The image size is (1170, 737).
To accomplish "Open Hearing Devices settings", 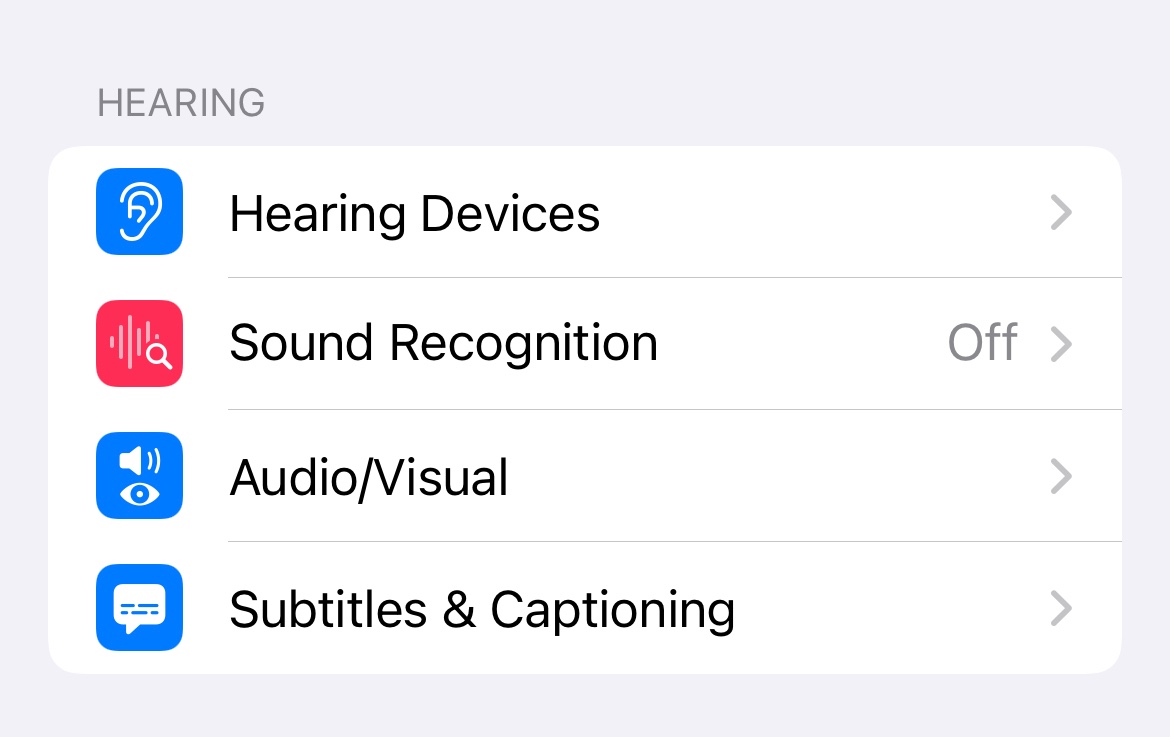I will pos(585,212).
